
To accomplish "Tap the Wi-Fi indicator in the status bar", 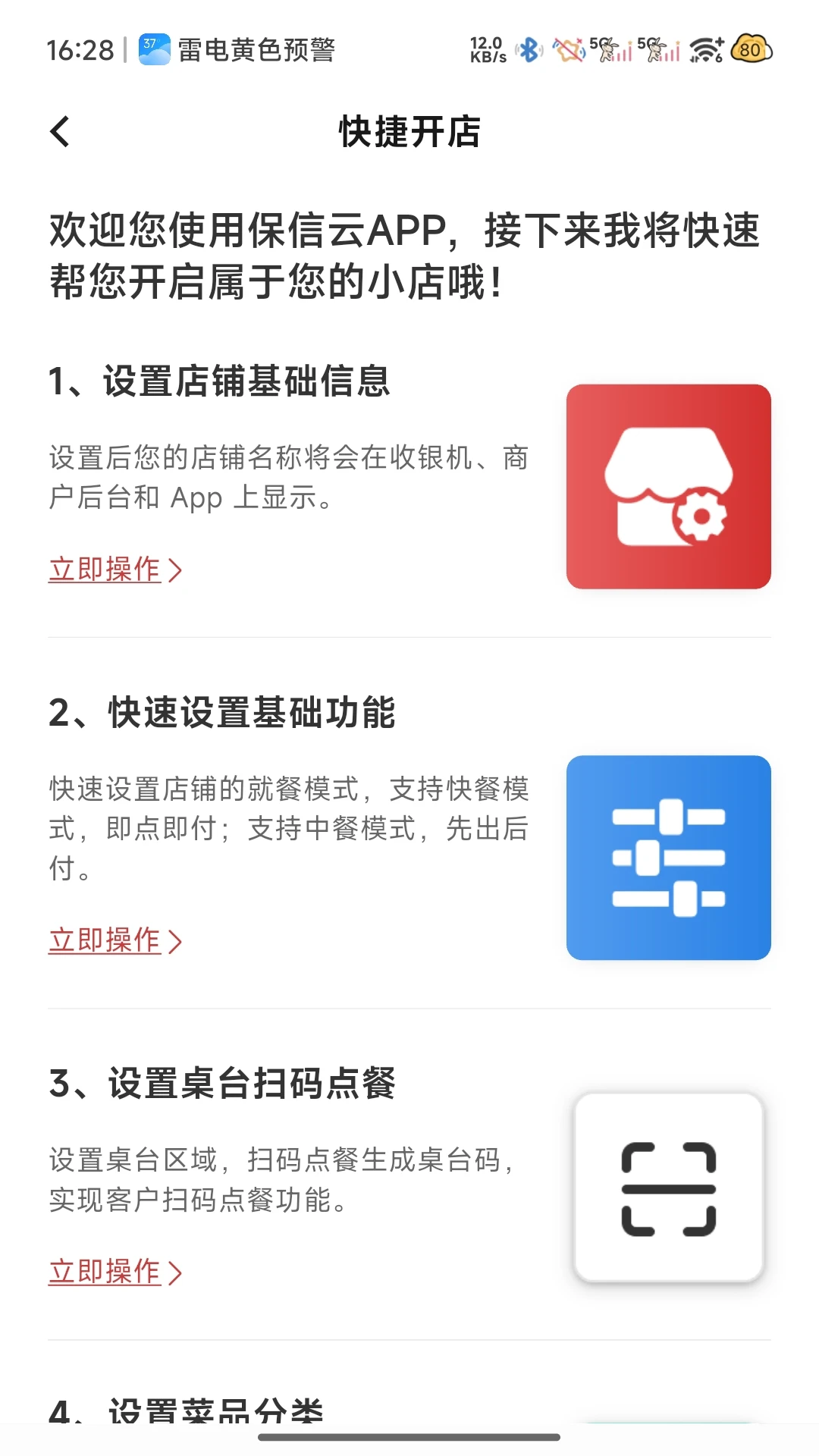I will [704, 47].
